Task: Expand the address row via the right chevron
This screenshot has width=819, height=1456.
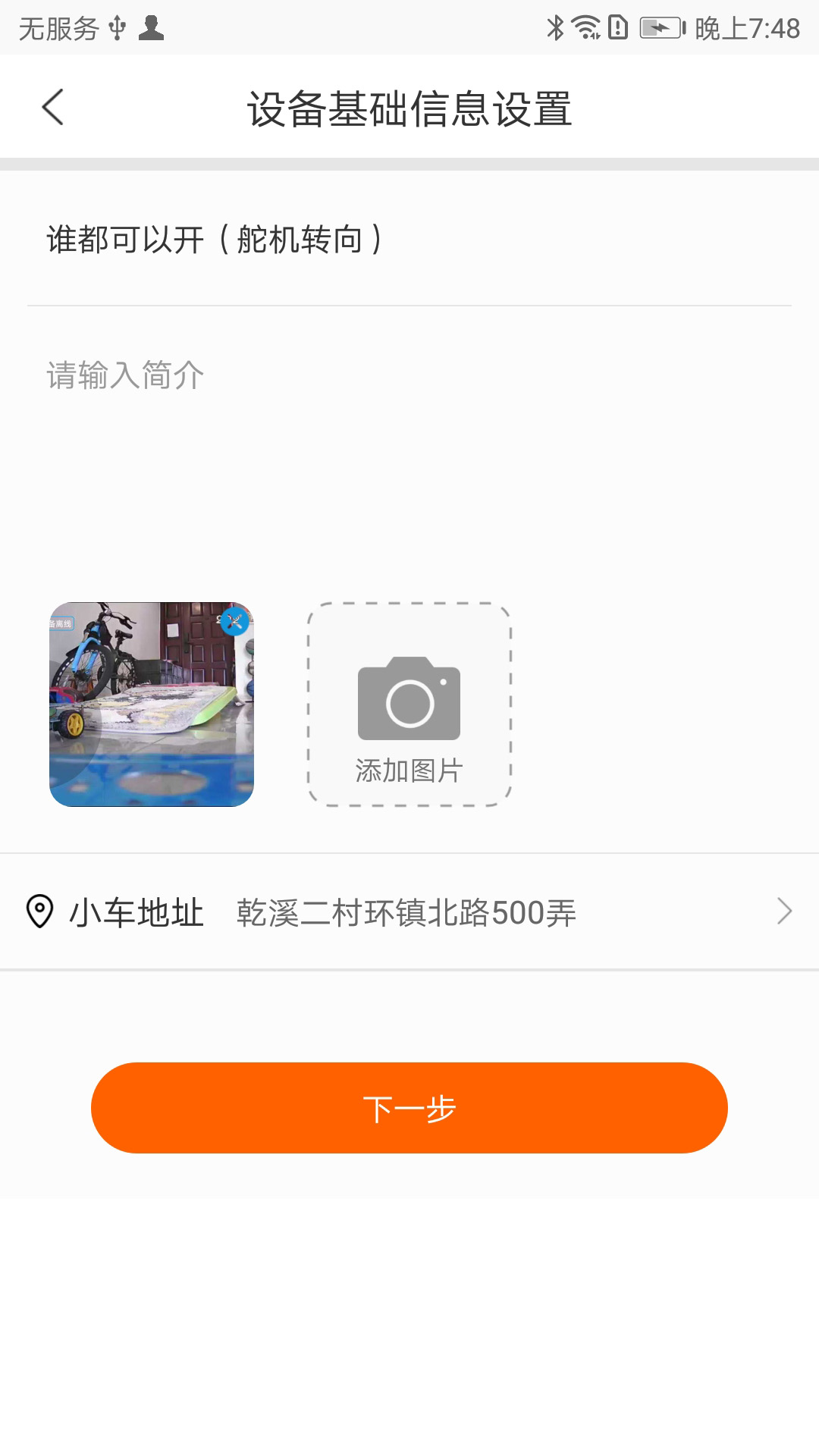Action: [785, 913]
